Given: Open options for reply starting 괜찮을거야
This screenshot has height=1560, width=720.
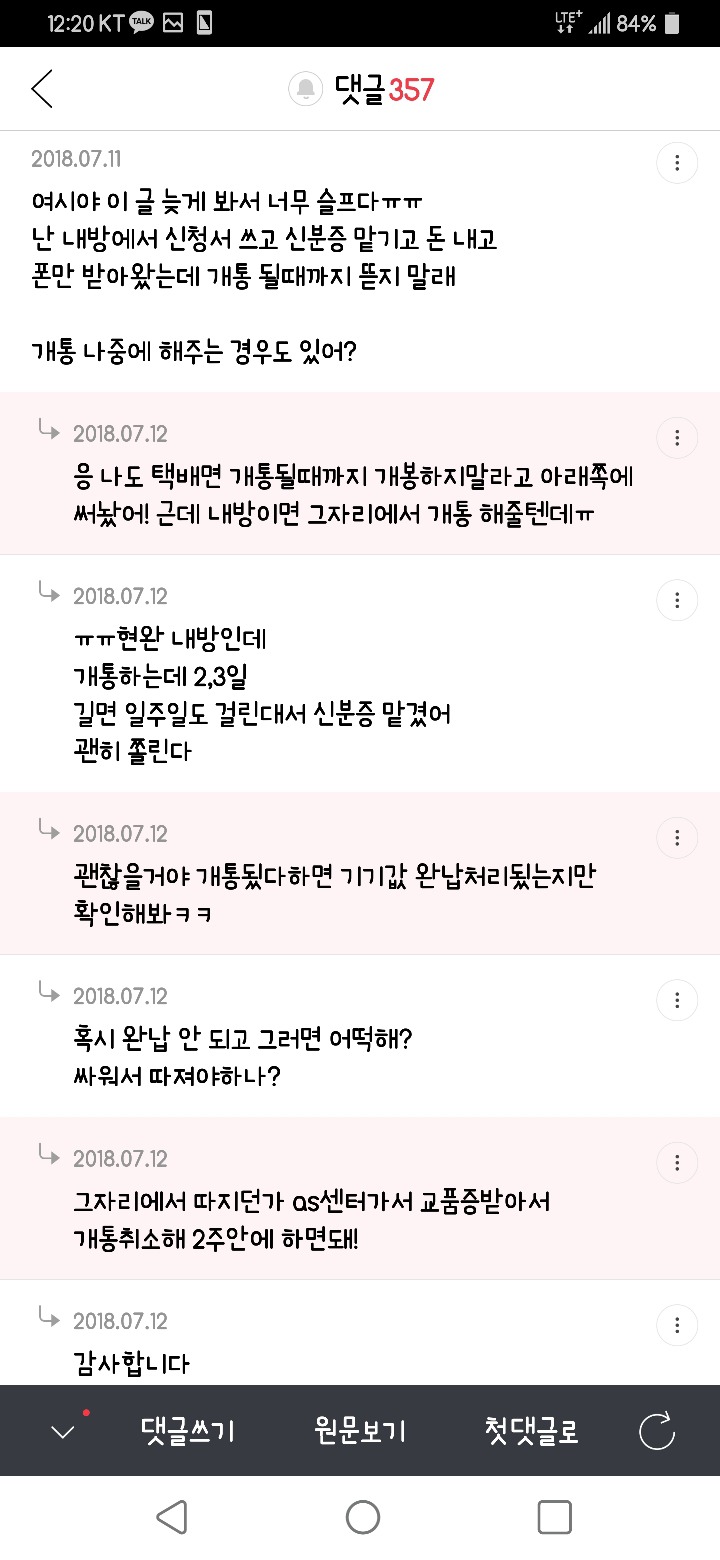Looking at the screenshot, I should click(677, 837).
